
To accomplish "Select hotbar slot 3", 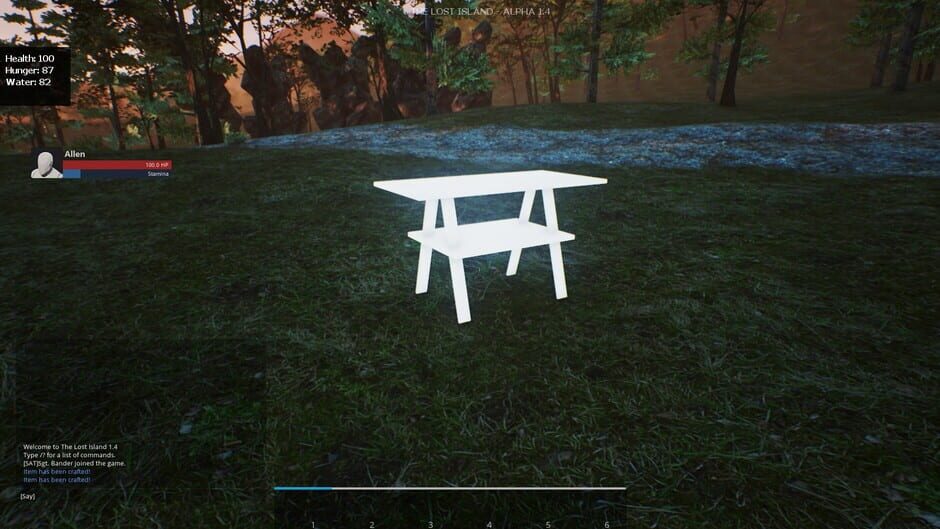I will (x=431, y=523).
